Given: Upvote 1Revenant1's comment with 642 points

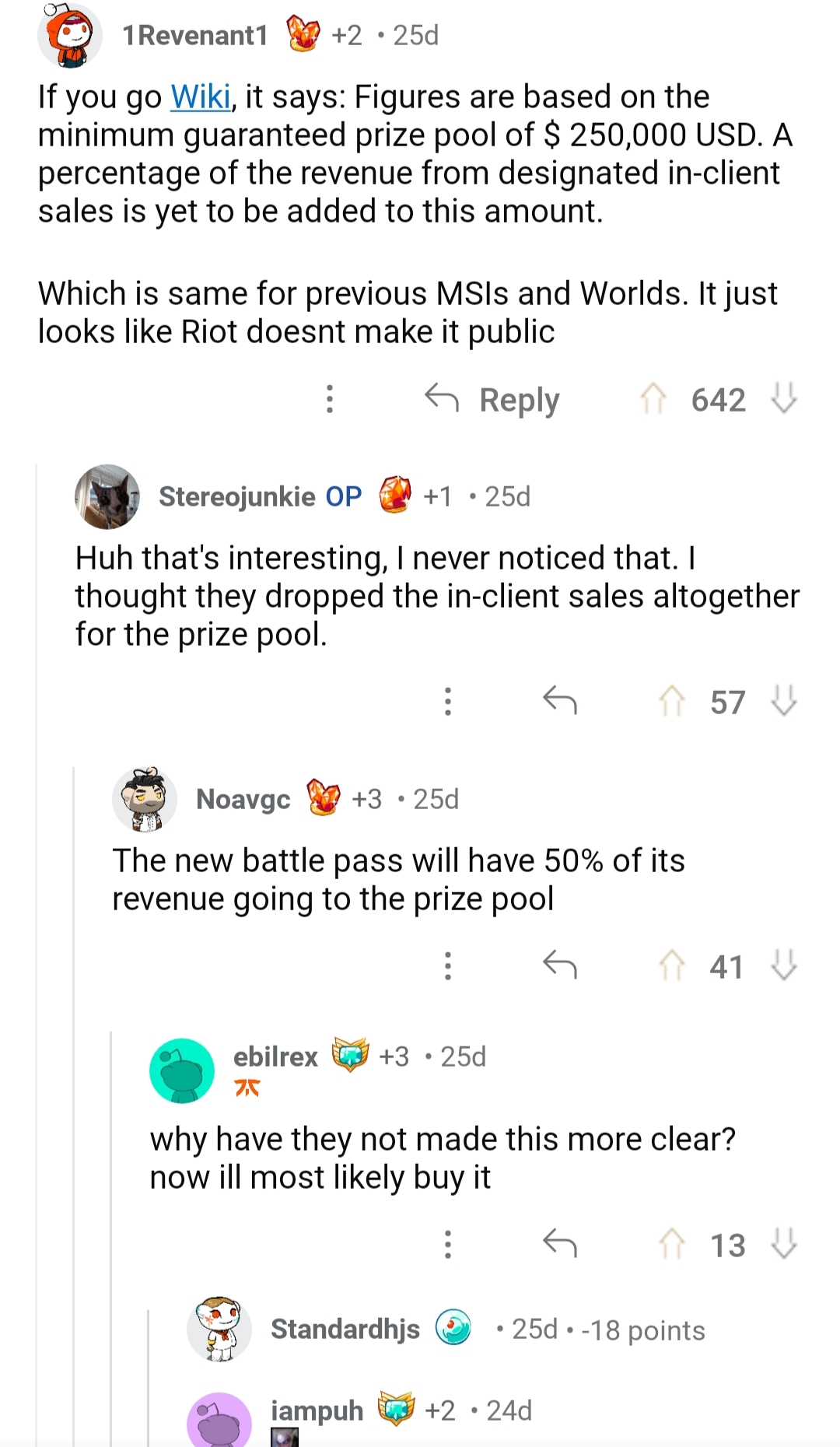Looking at the screenshot, I should 653,399.
